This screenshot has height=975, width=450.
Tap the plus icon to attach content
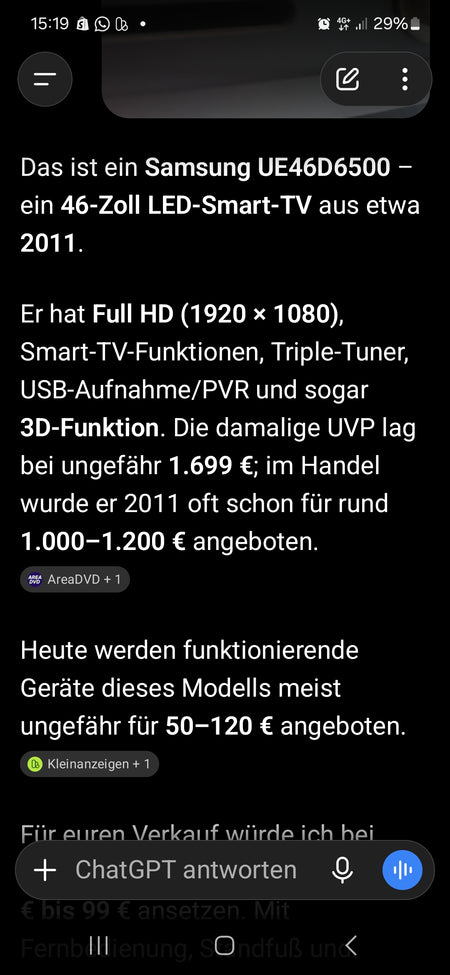(45, 869)
